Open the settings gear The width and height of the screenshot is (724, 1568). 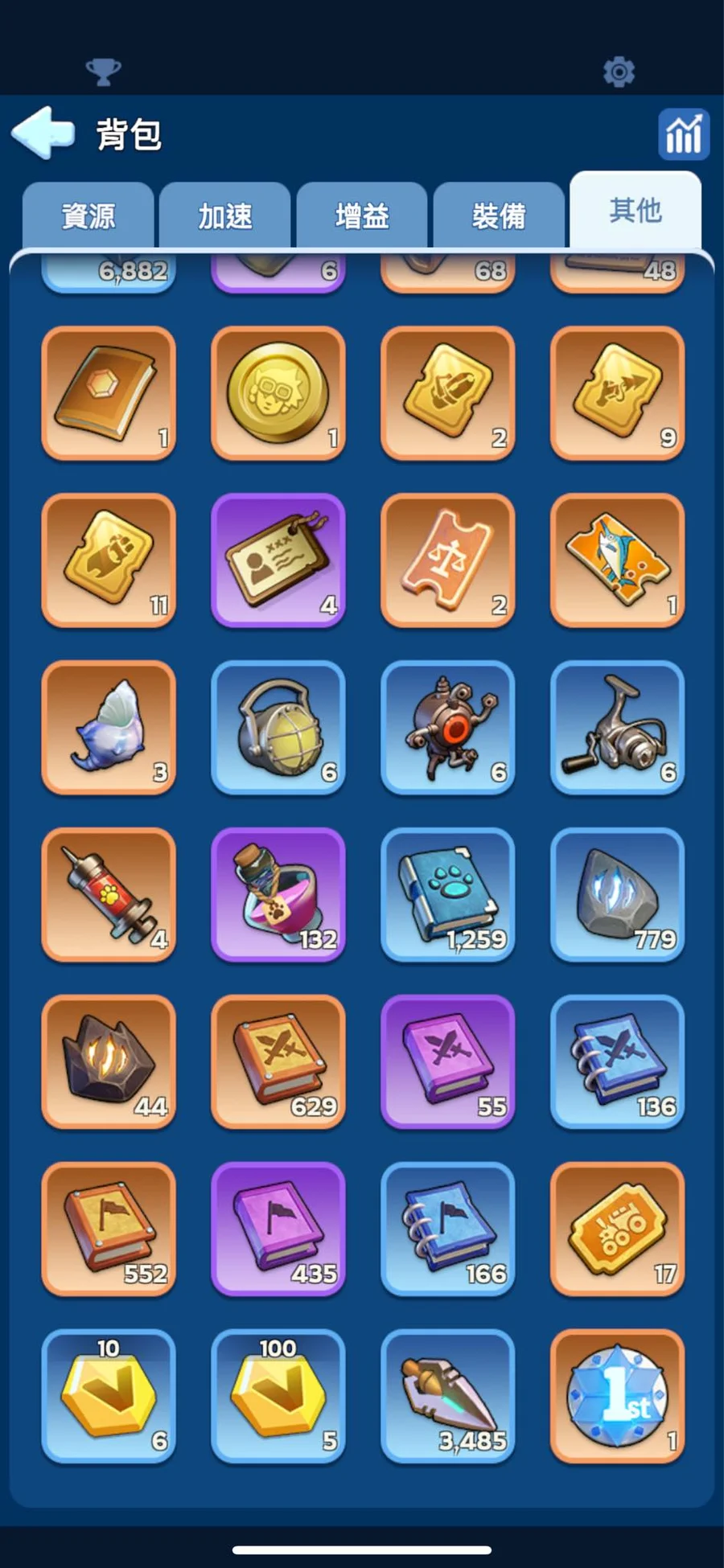(619, 72)
